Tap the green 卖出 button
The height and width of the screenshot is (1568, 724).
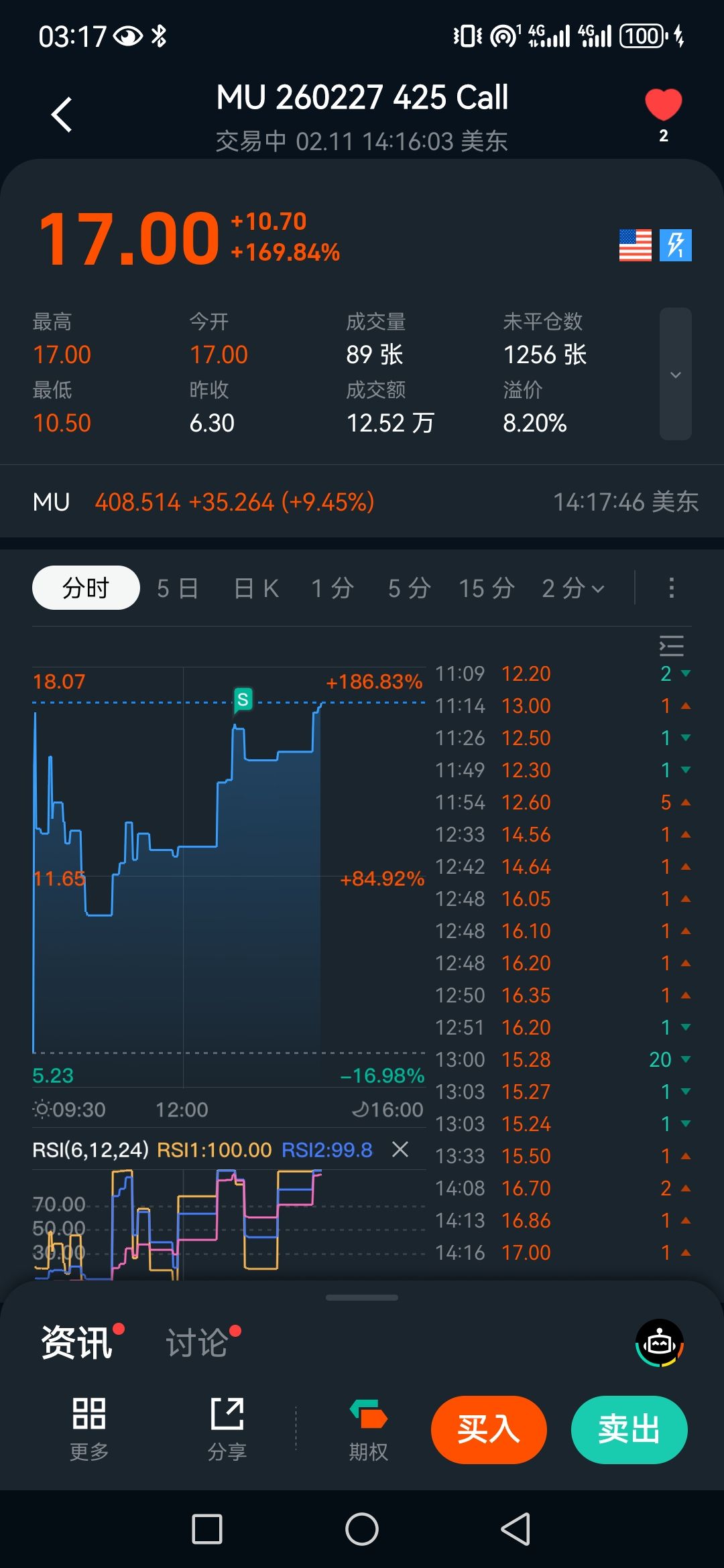coord(629,1429)
